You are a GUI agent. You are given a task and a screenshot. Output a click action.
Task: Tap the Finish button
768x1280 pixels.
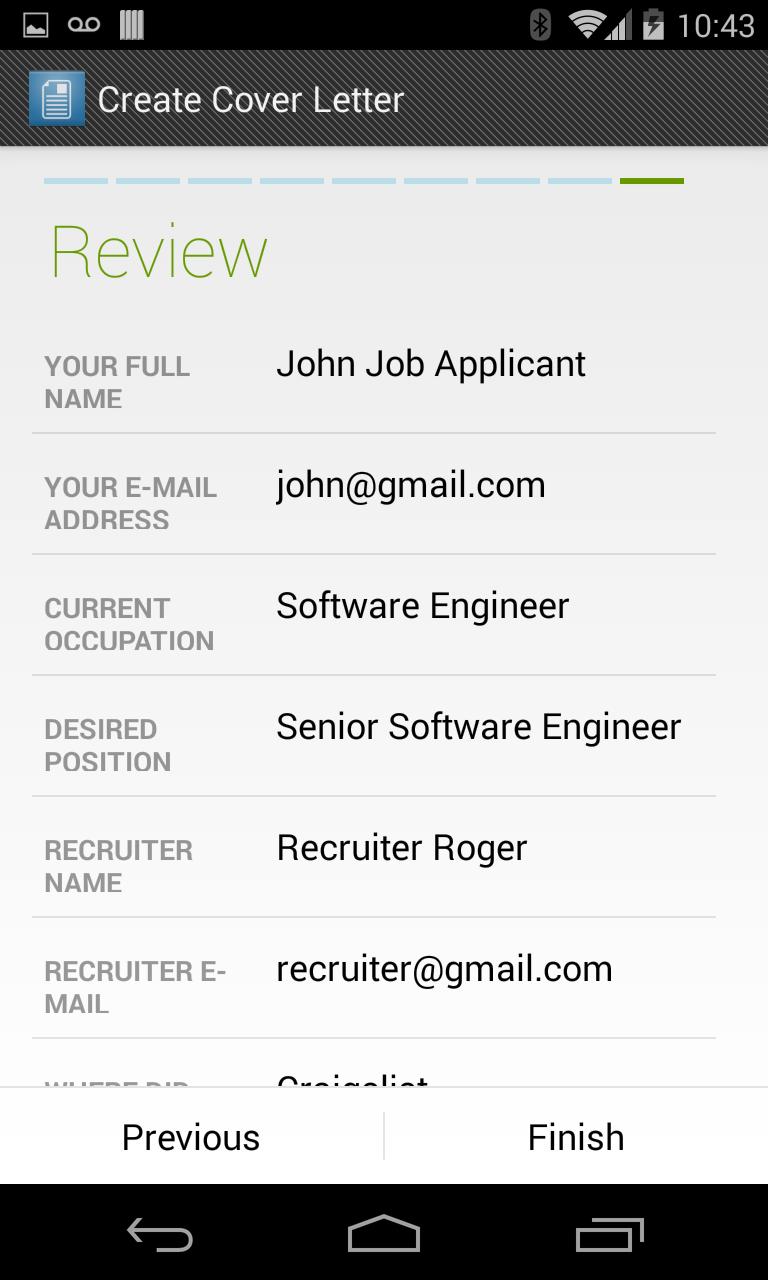pos(576,1137)
